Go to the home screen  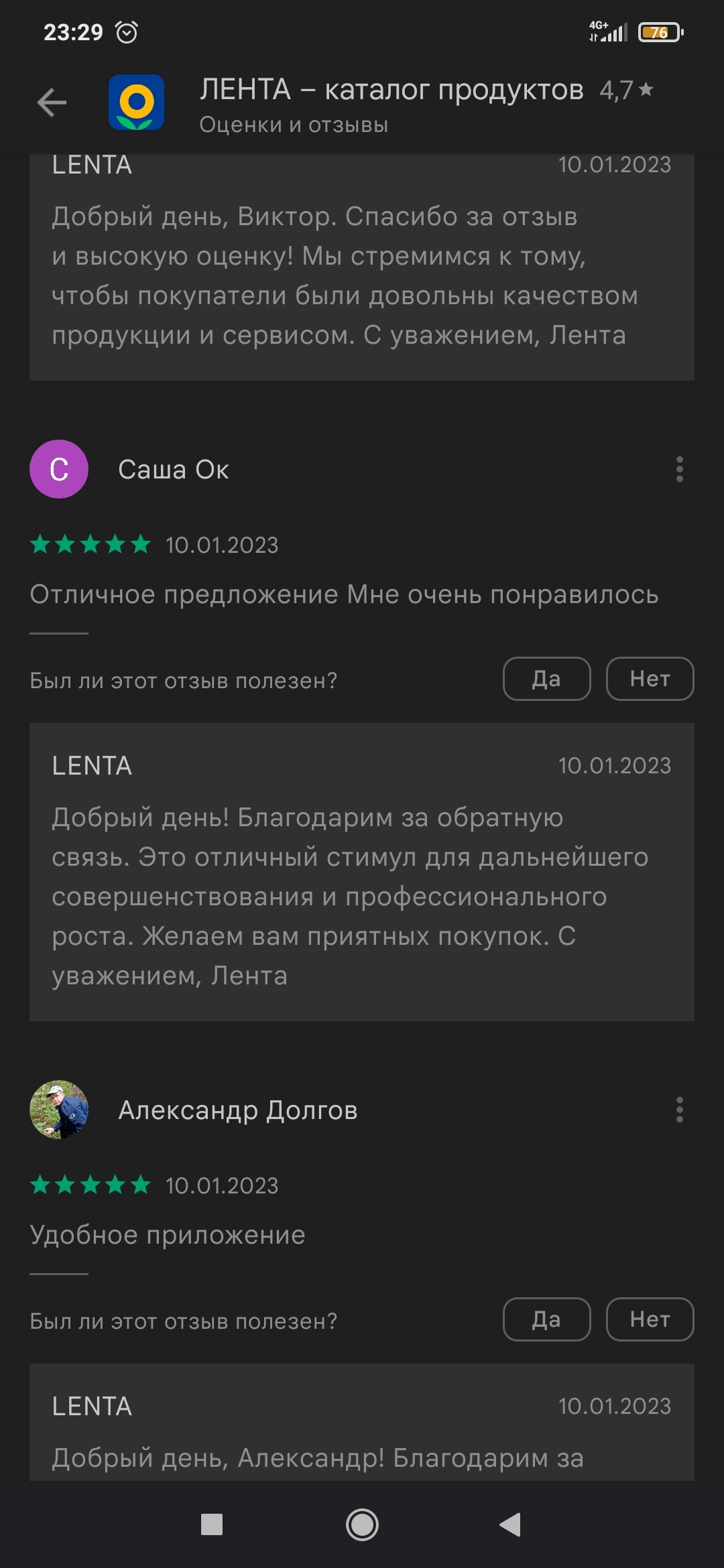(x=362, y=1524)
